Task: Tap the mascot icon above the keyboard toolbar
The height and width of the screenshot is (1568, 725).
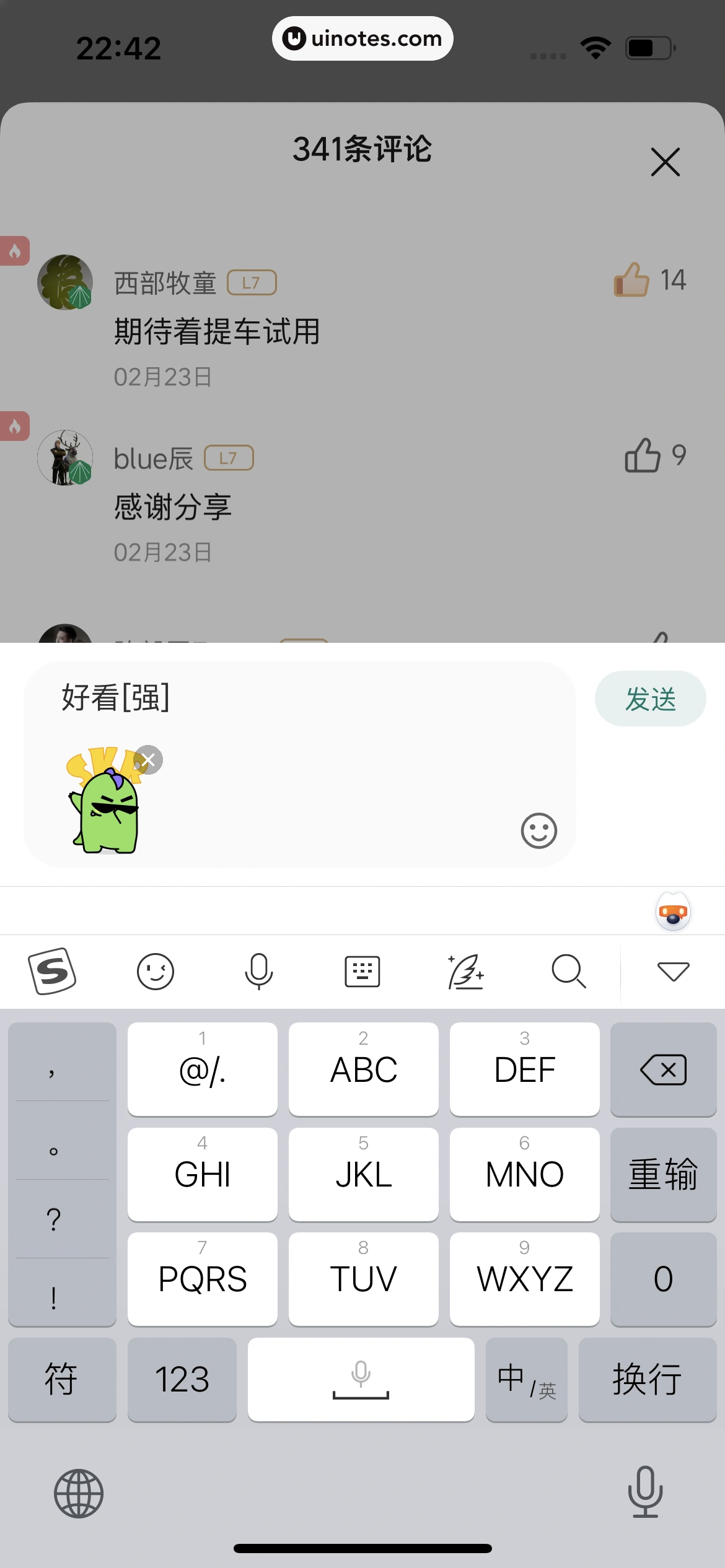Action: pyautogui.click(x=673, y=910)
